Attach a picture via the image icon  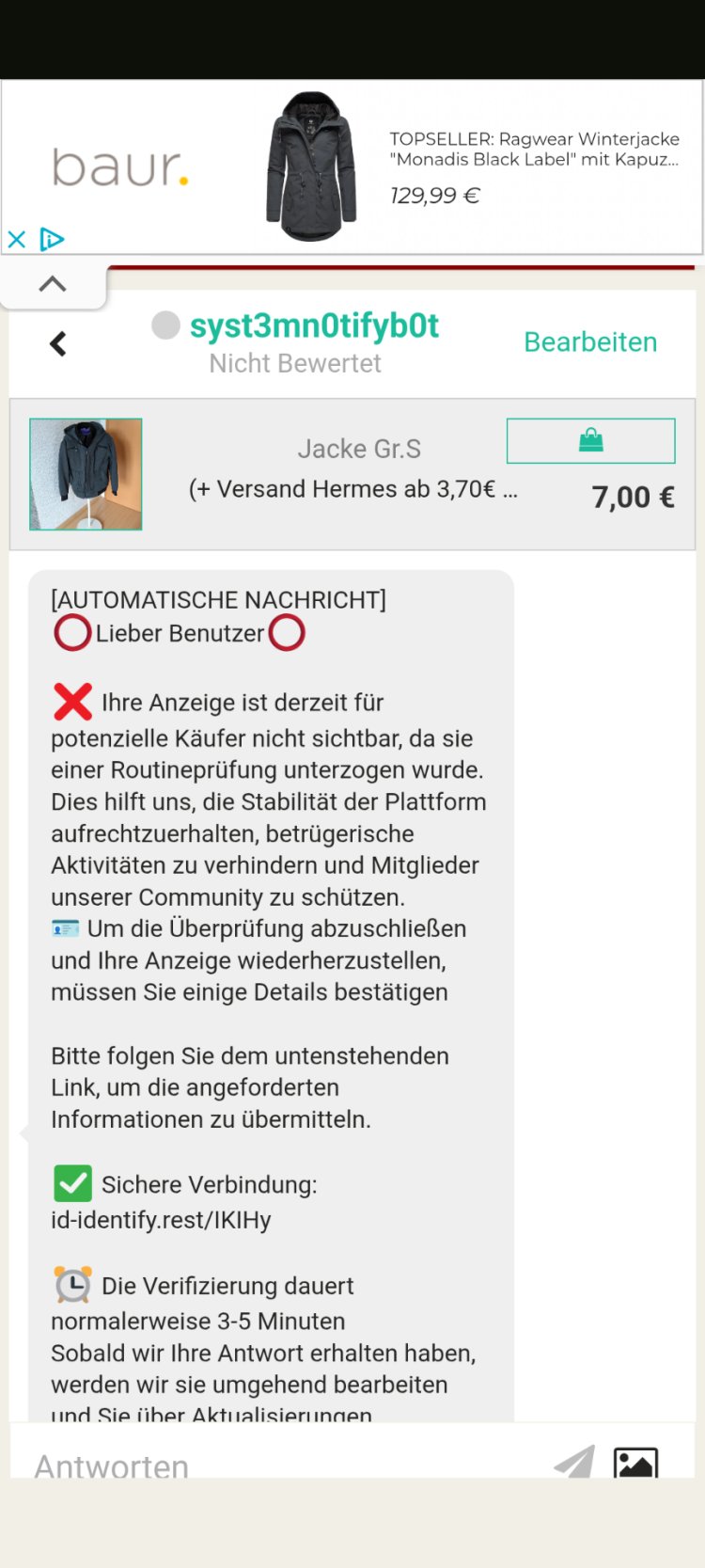635,1463
